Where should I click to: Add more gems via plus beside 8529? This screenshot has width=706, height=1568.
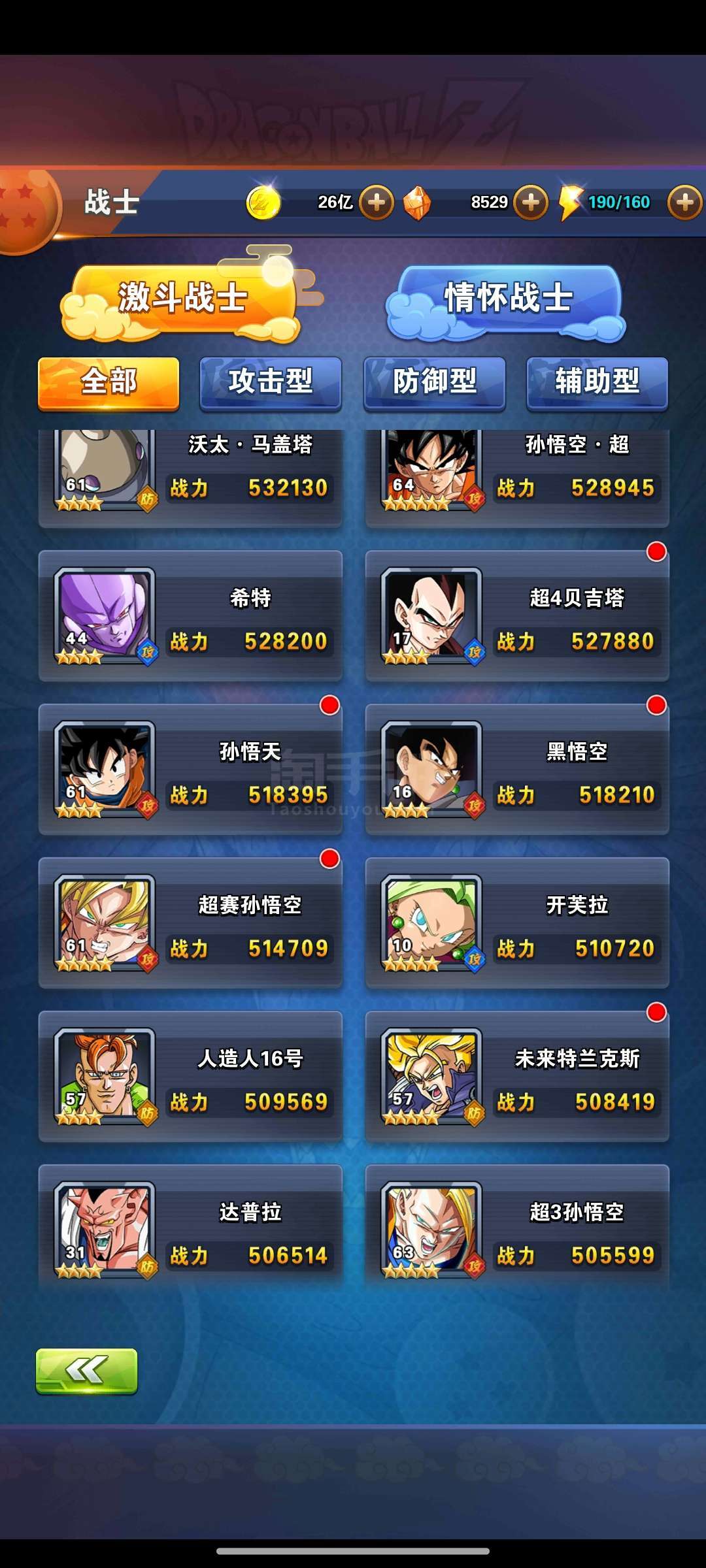point(531,203)
